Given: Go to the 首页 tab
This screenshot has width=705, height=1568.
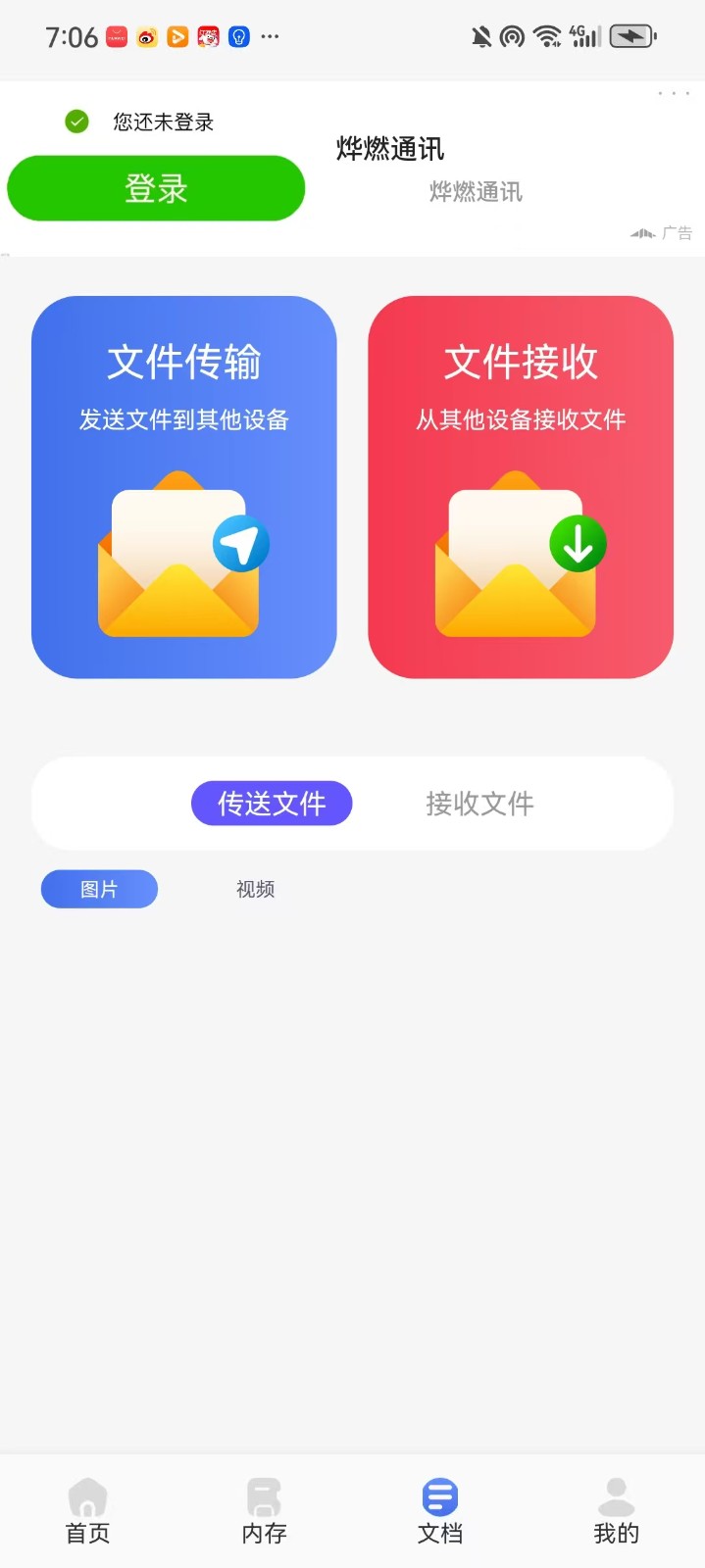Looking at the screenshot, I should point(88,1512).
